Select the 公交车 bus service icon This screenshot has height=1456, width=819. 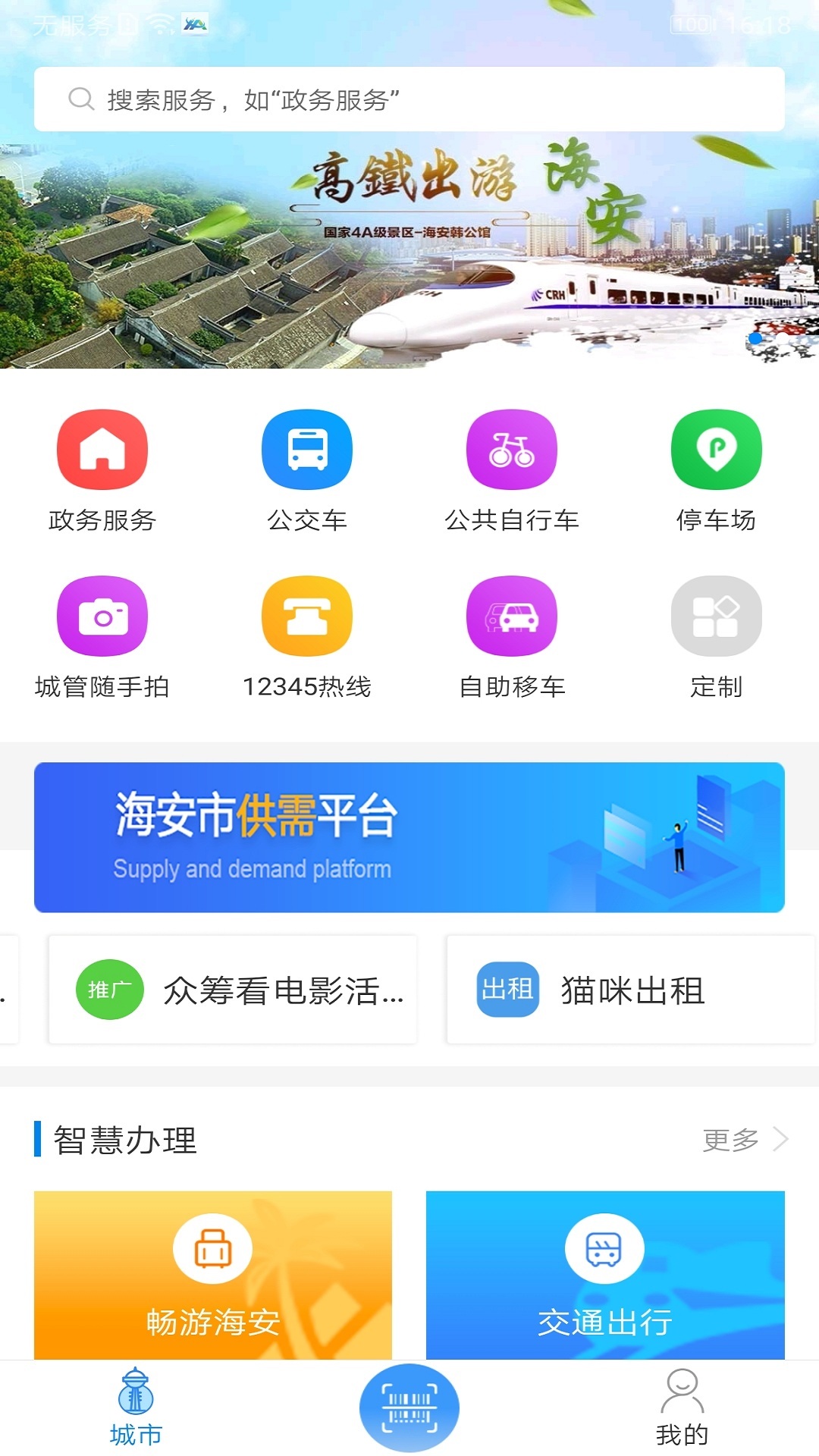click(x=306, y=449)
